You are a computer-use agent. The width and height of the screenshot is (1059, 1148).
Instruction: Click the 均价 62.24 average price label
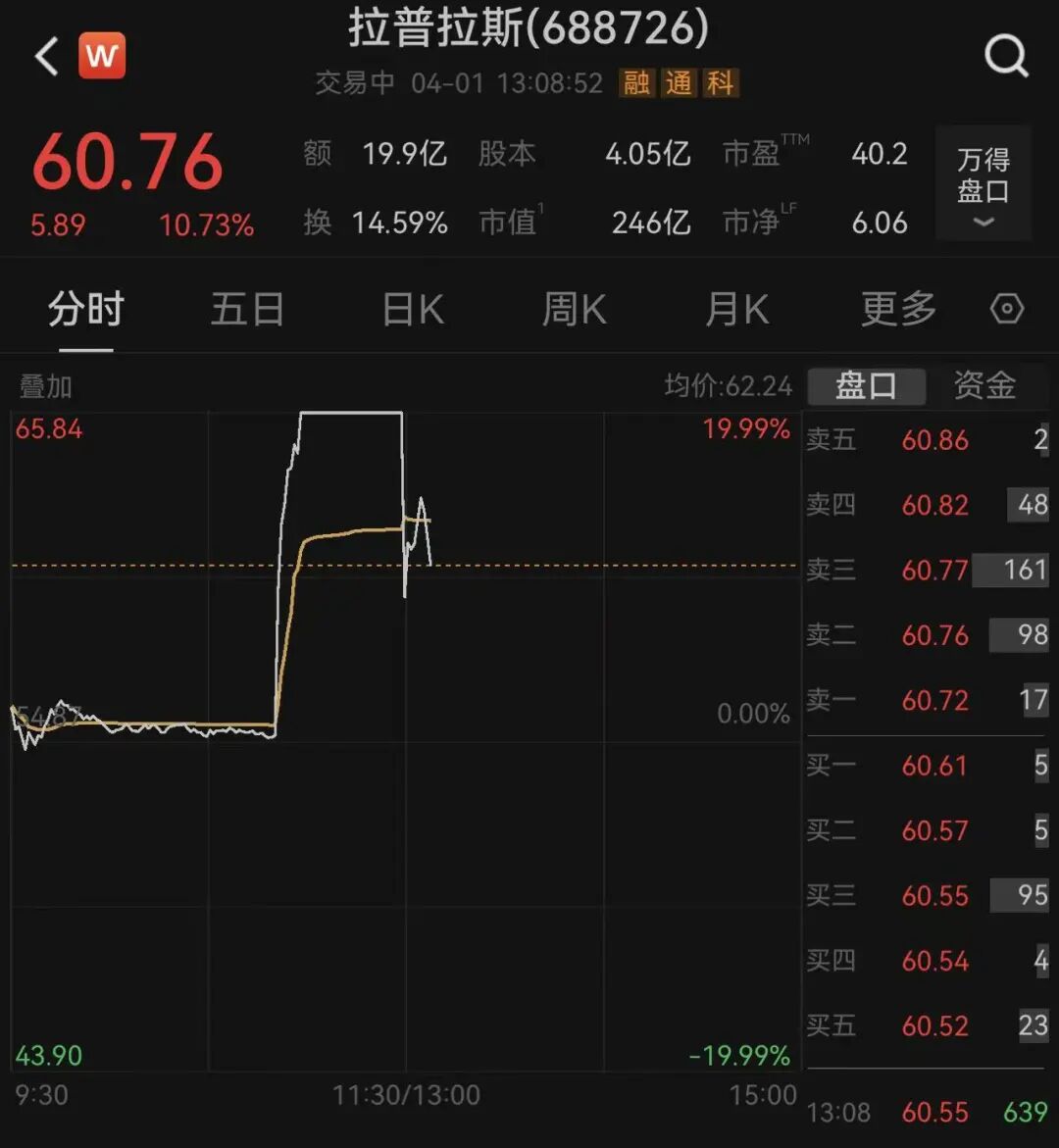click(729, 385)
